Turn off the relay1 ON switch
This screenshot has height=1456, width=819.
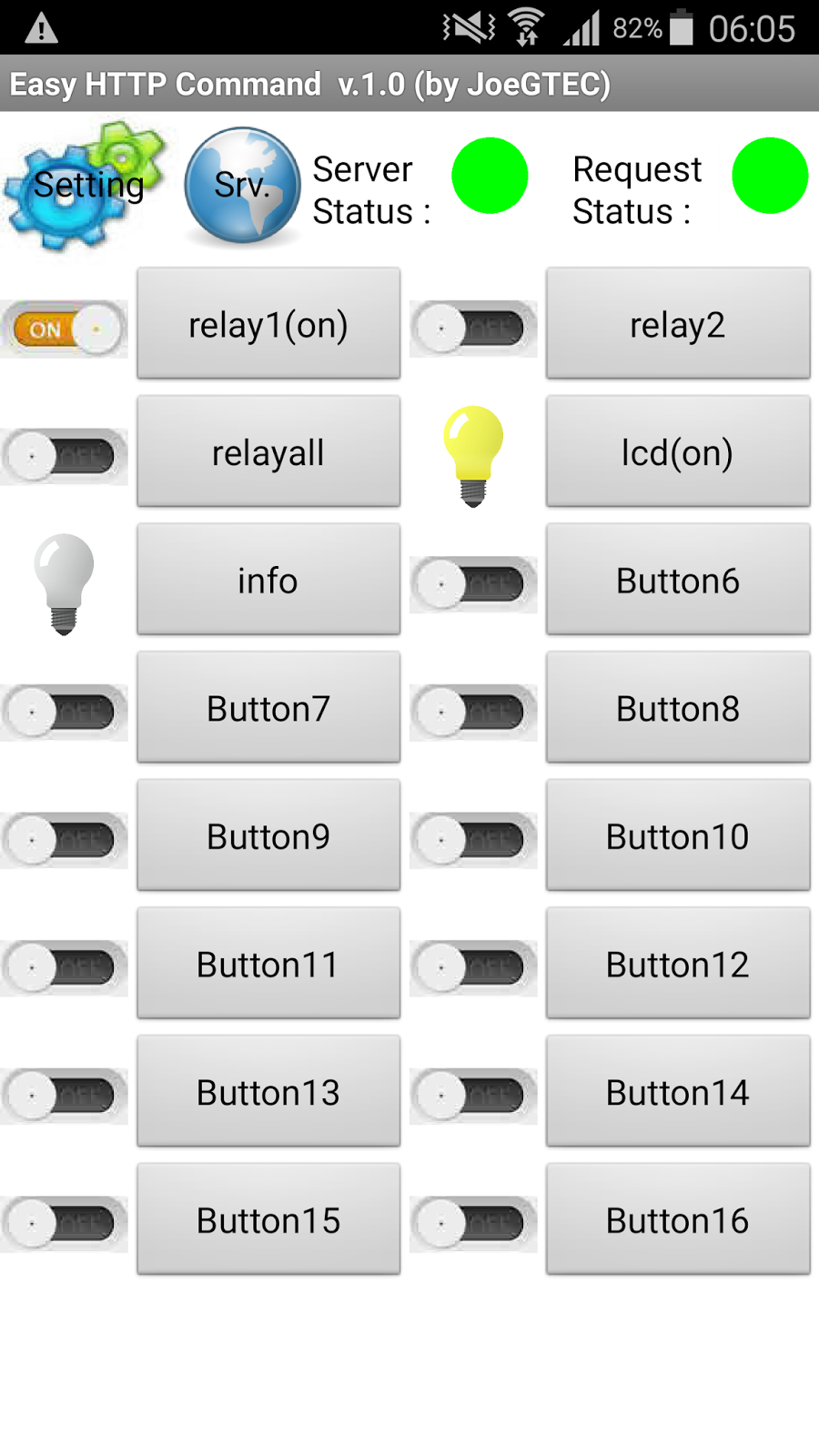[x=63, y=329]
